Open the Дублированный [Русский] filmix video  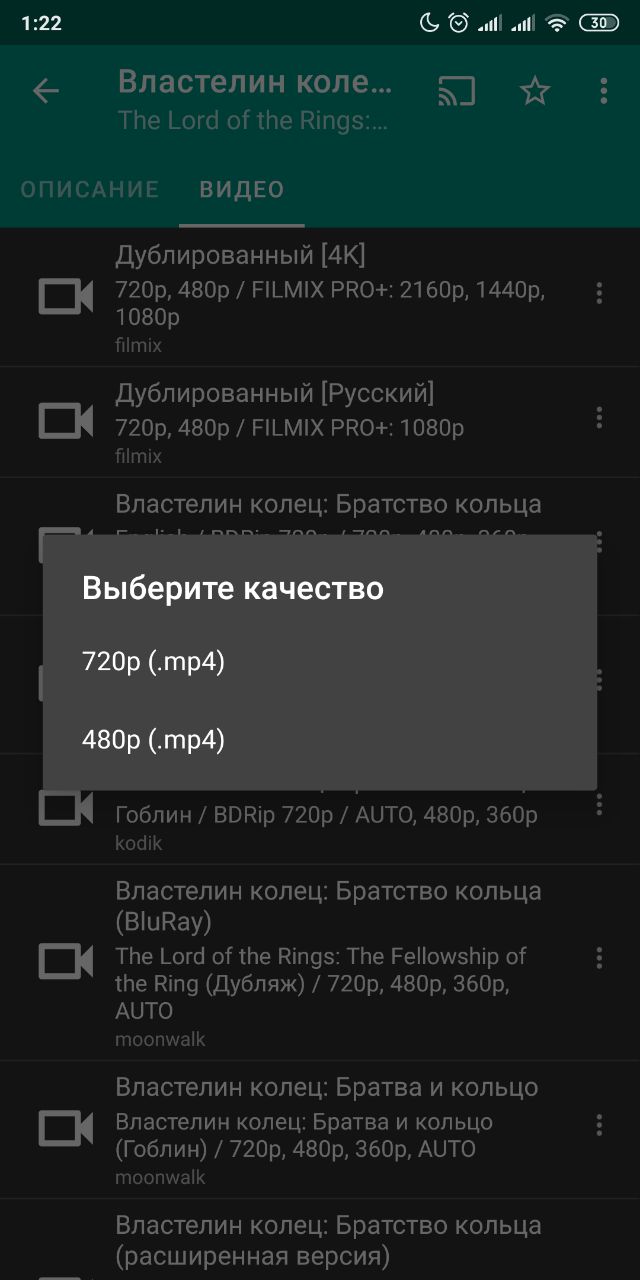click(300, 421)
